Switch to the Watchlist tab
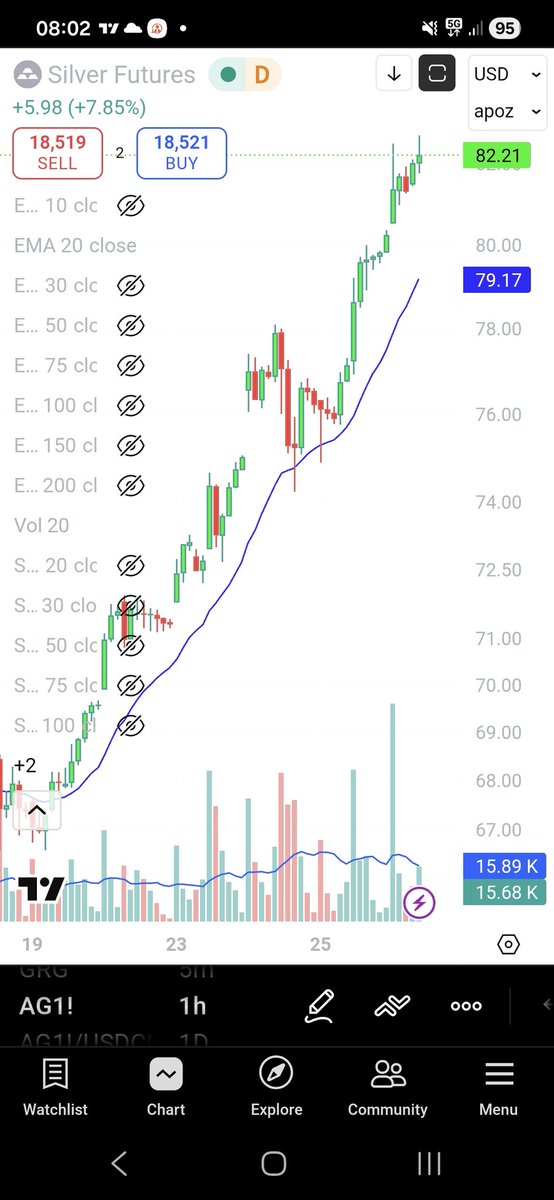The image size is (554, 1200). coord(55,1088)
